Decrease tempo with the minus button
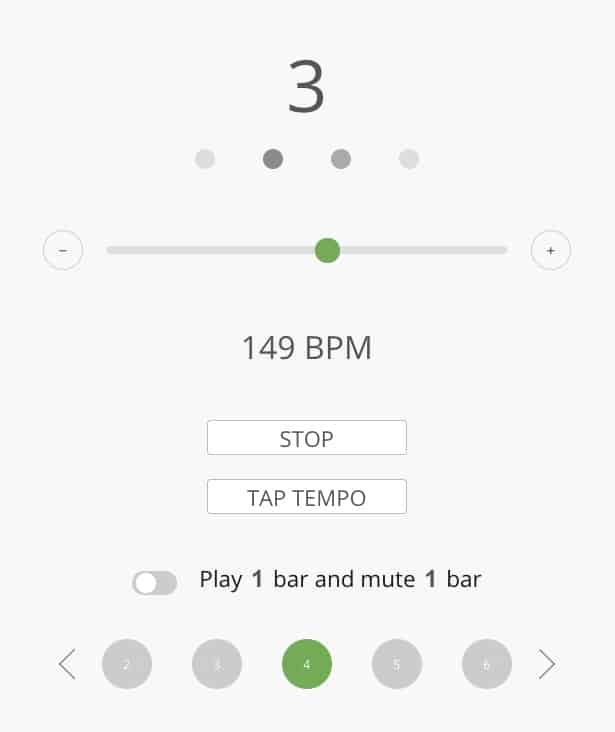The image size is (615, 732). (63, 250)
